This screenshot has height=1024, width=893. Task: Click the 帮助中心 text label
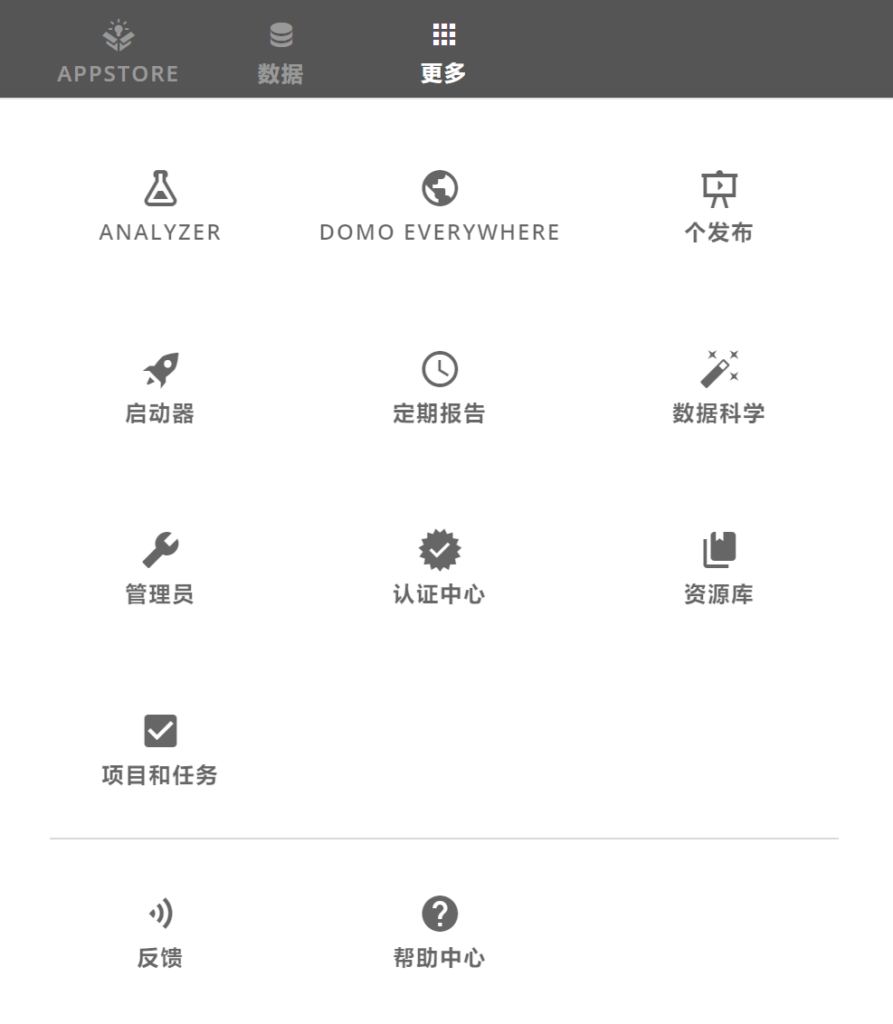(440, 957)
